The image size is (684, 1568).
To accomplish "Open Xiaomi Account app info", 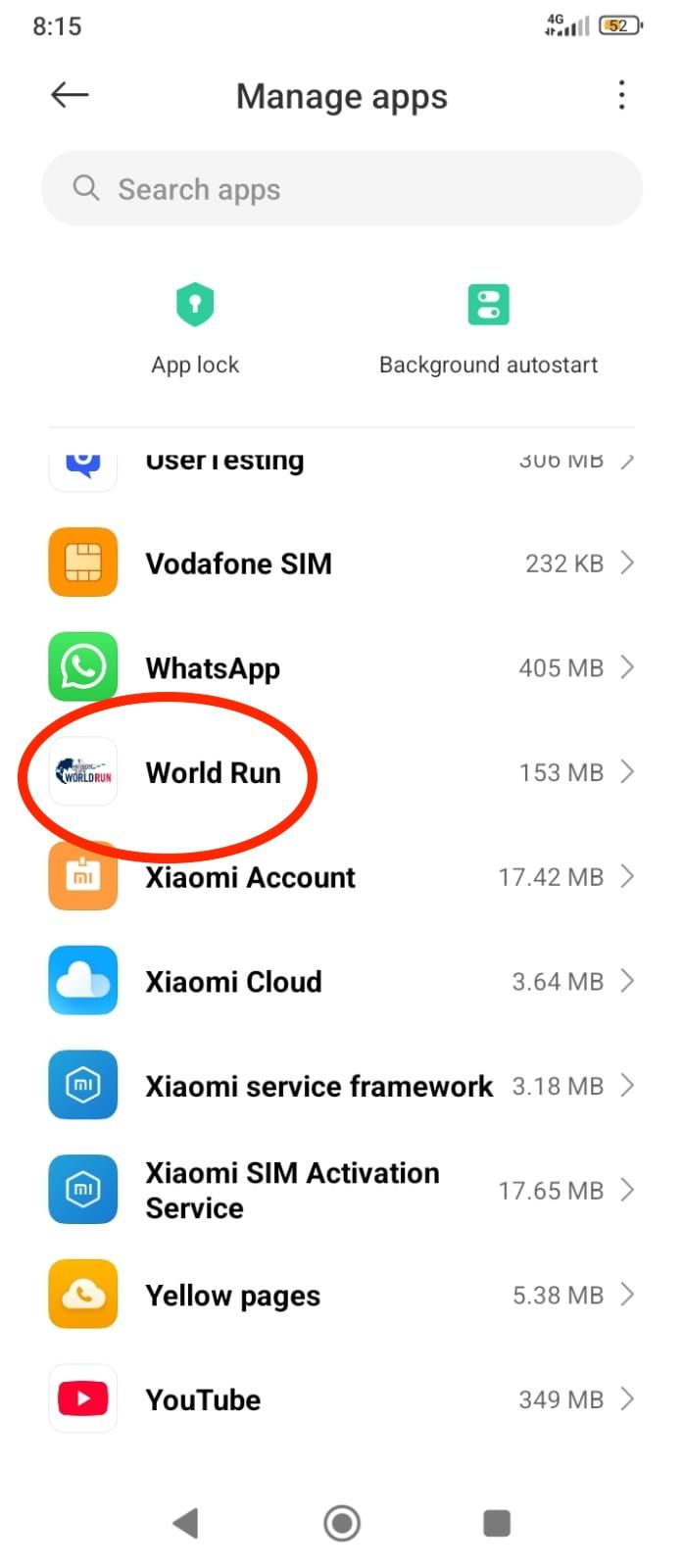I will 341,877.
